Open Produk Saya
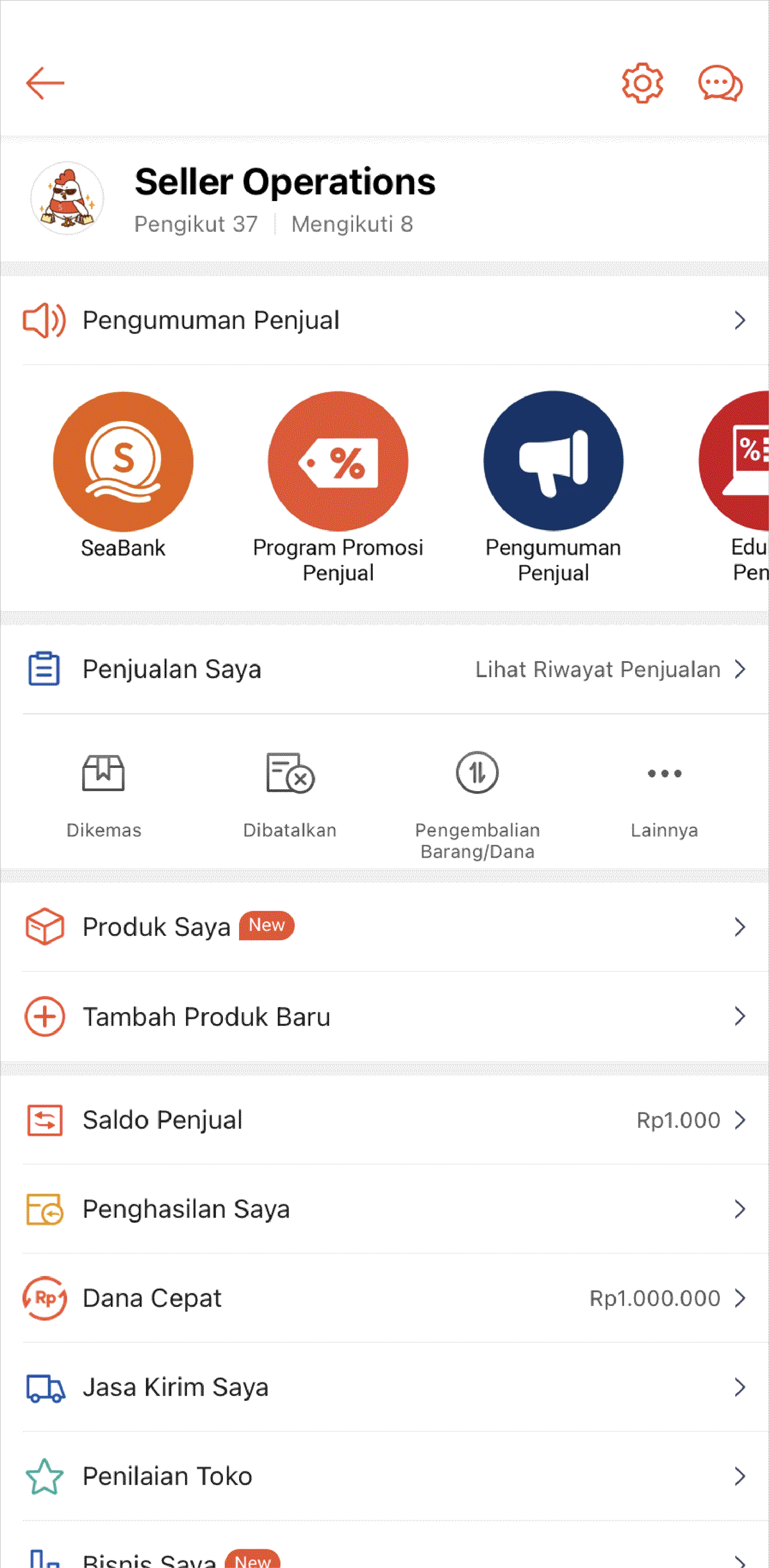This screenshot has width=769, height=1568. tap(384, 927)
